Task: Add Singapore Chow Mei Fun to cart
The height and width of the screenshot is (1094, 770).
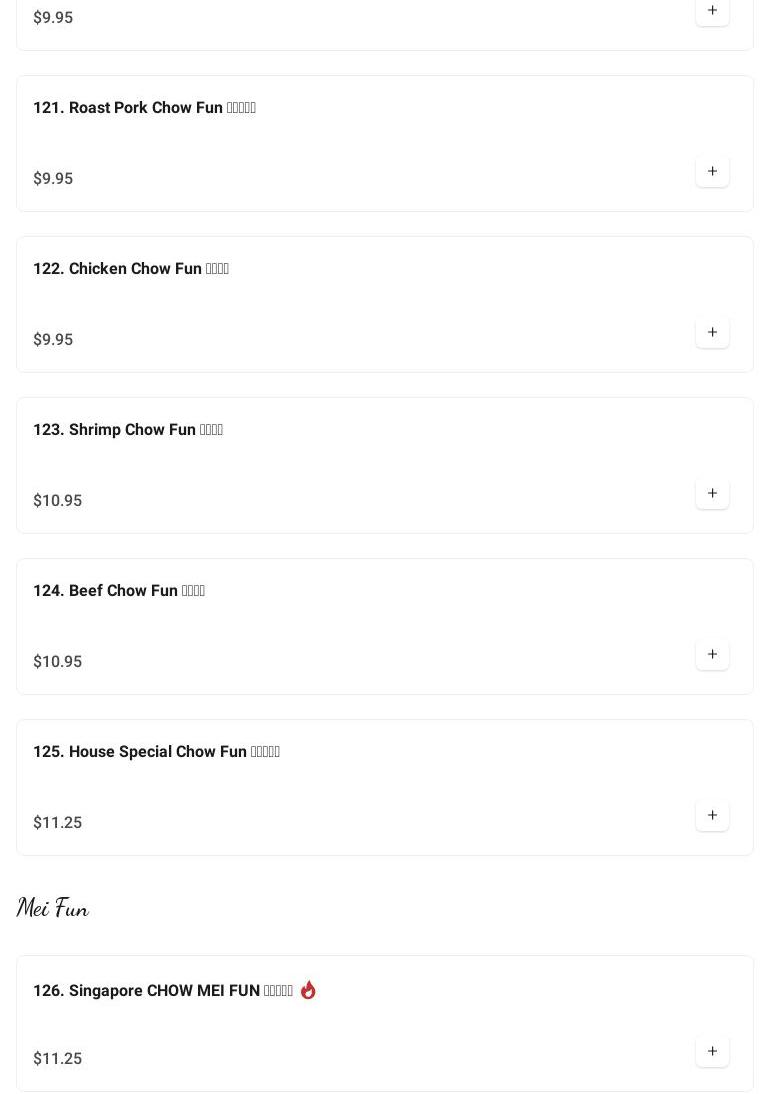Action: (712, 1052)
